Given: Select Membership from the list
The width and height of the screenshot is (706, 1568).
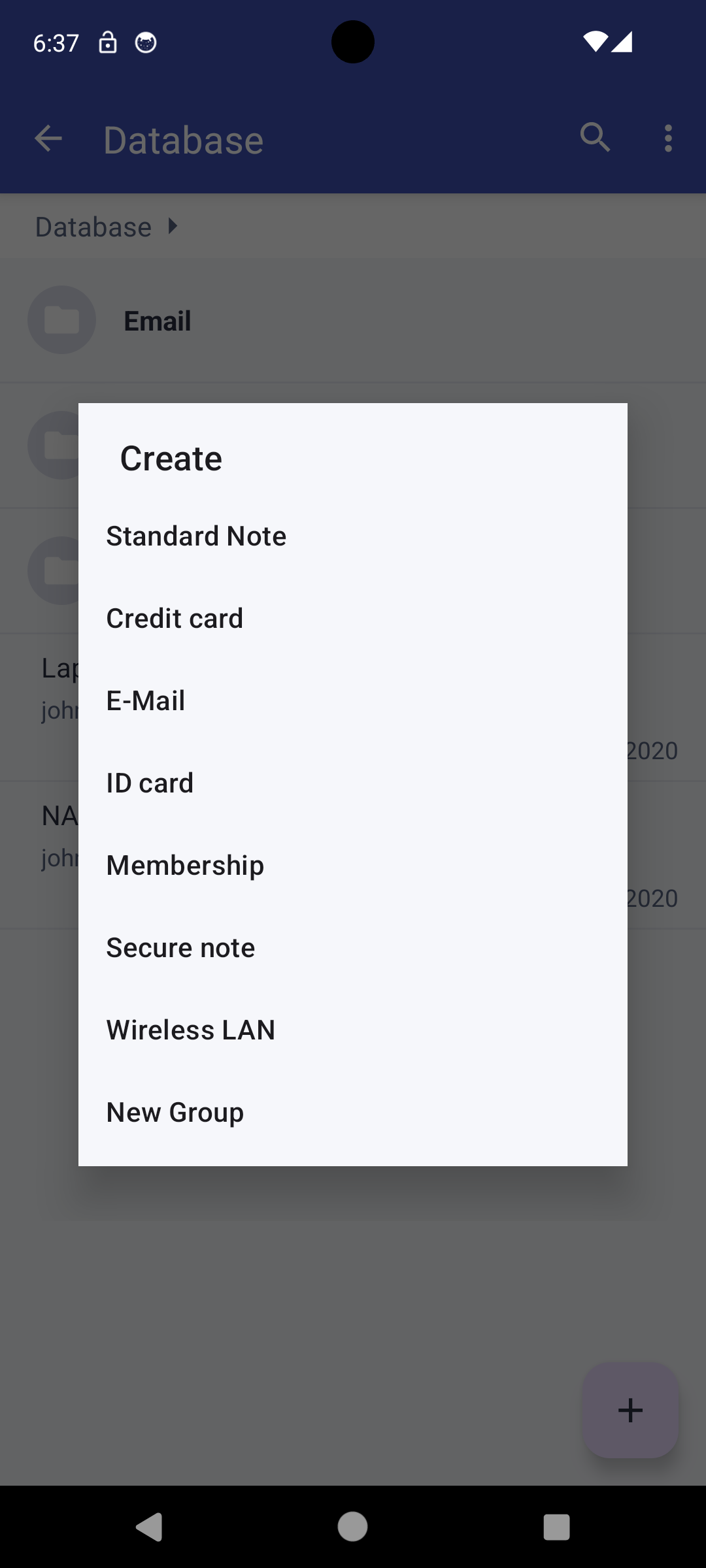Looking at the screenshot, I should pyautogui.click(x=185, y=866).
